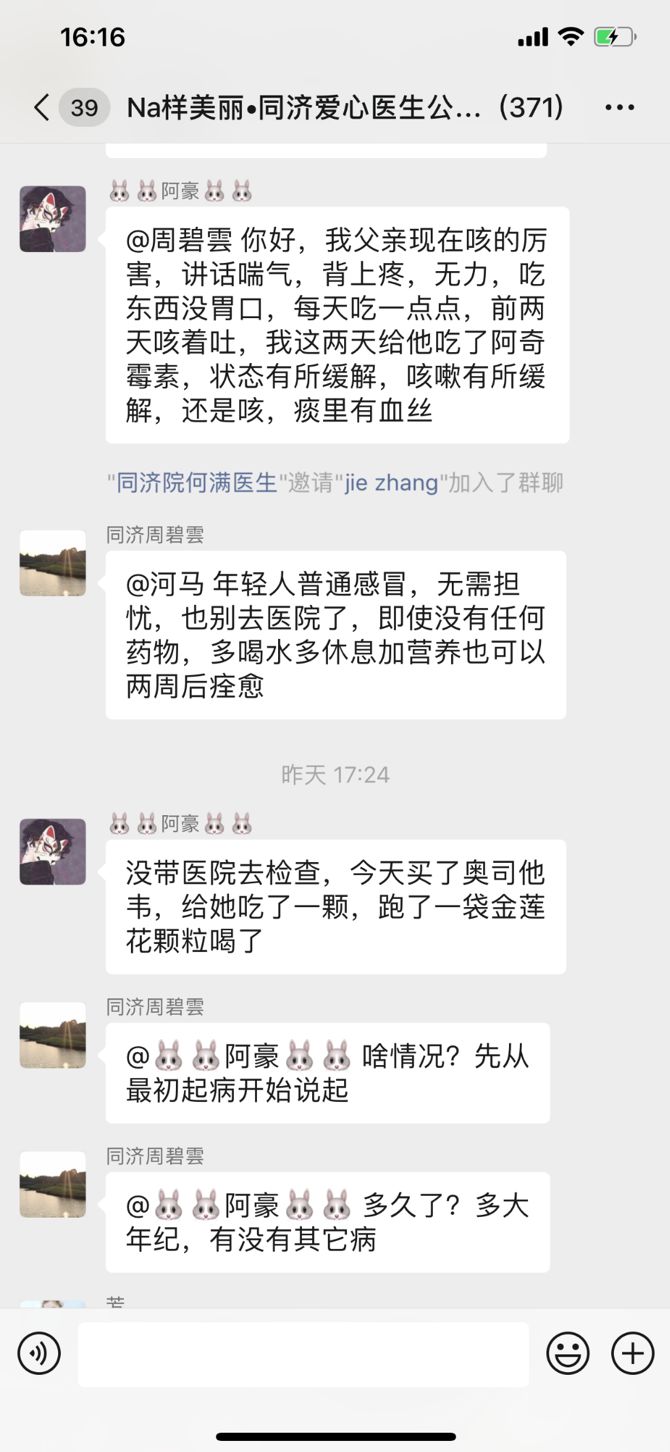This screenshot has width=670, height=1452.
Task: Open 同济周碧雲's avatar on 年轻人普通感冒 message
Action: click(x=53, y=563)
